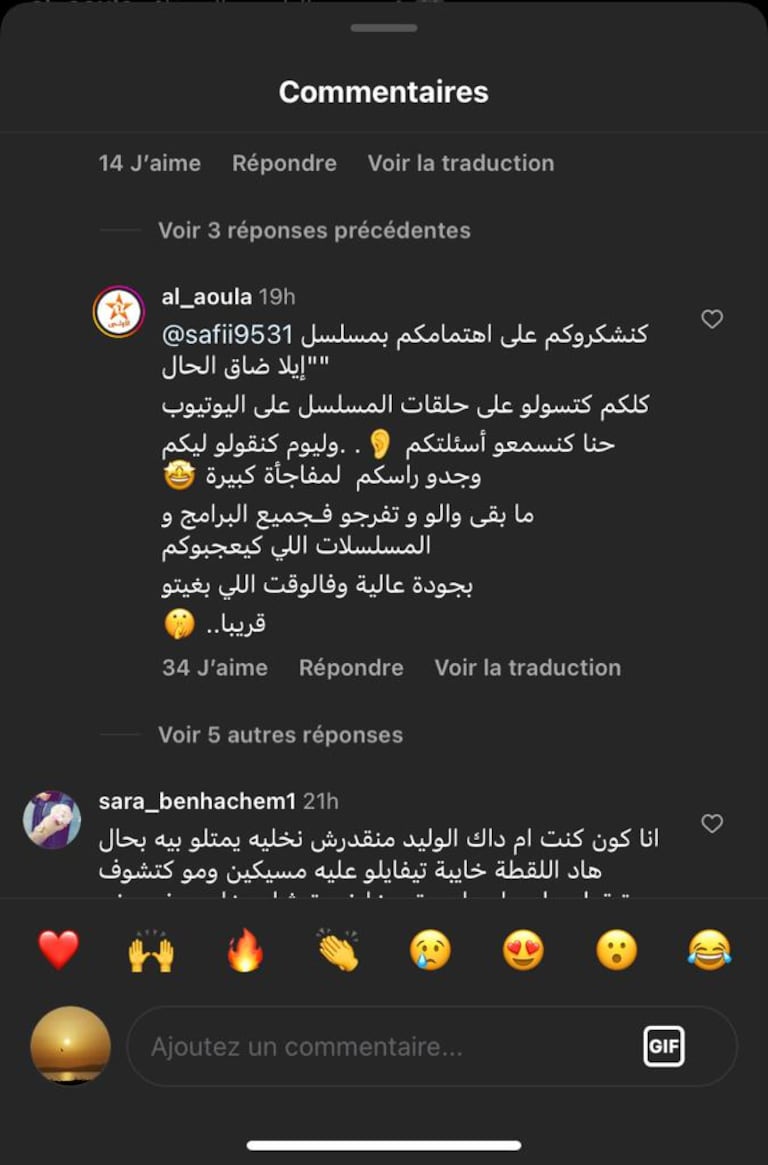Insert heart eyes emoji
This screenshot has height=1165, width=768.
[x=523, y=950]
